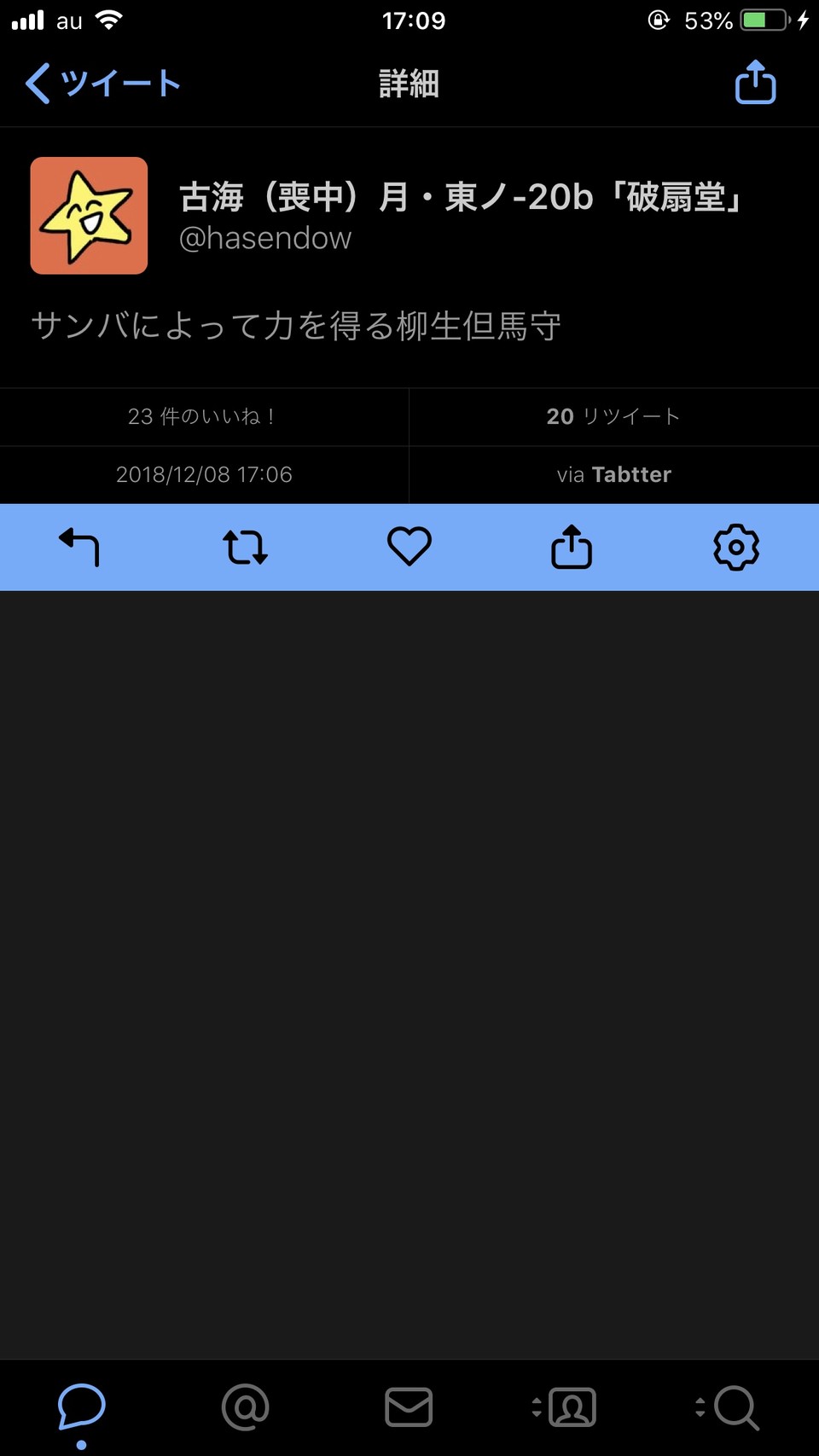819x1456 pixels.
Task: Switch to the mentions @ tab
Action: tap(245, 1407)
